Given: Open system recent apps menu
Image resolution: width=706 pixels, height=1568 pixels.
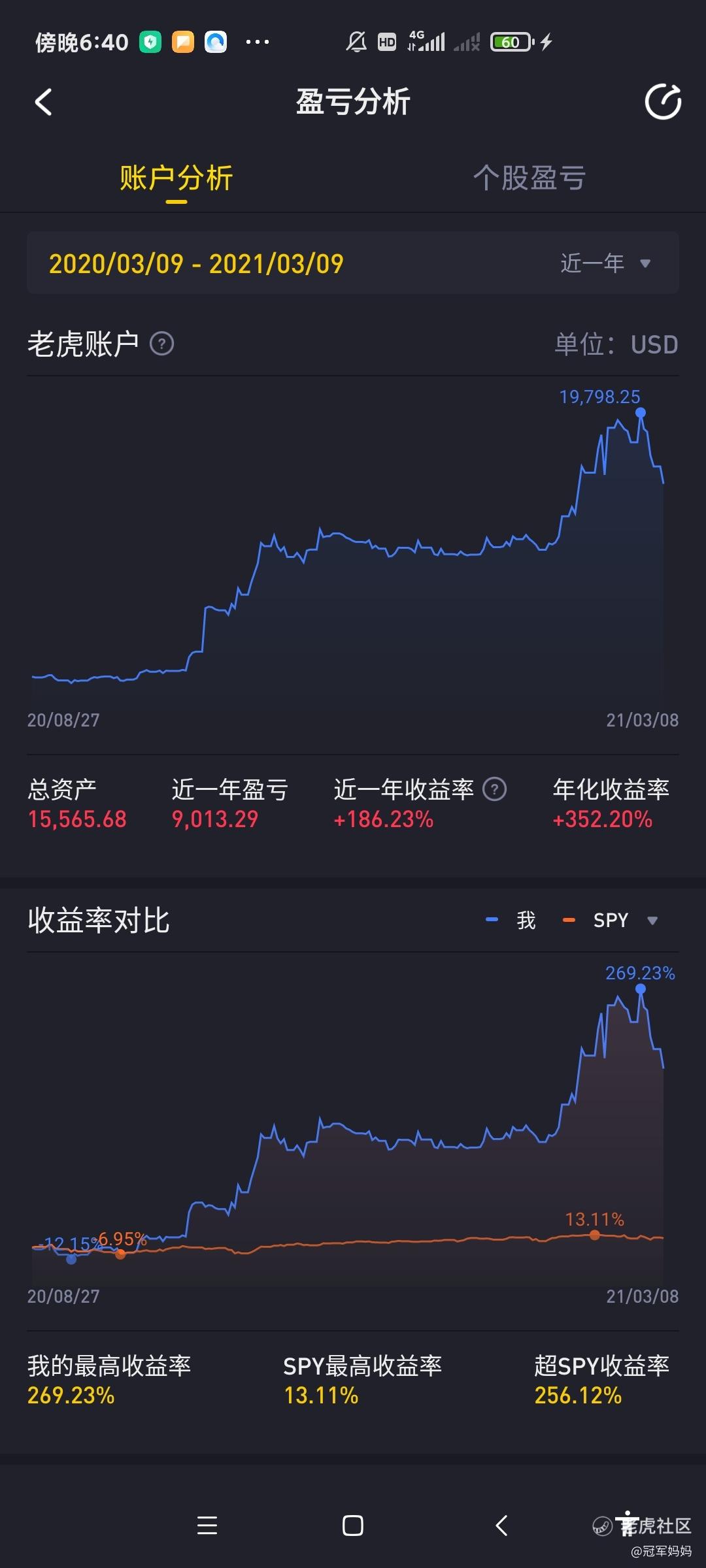Looking at the screenshot, I should [207, 1526].
